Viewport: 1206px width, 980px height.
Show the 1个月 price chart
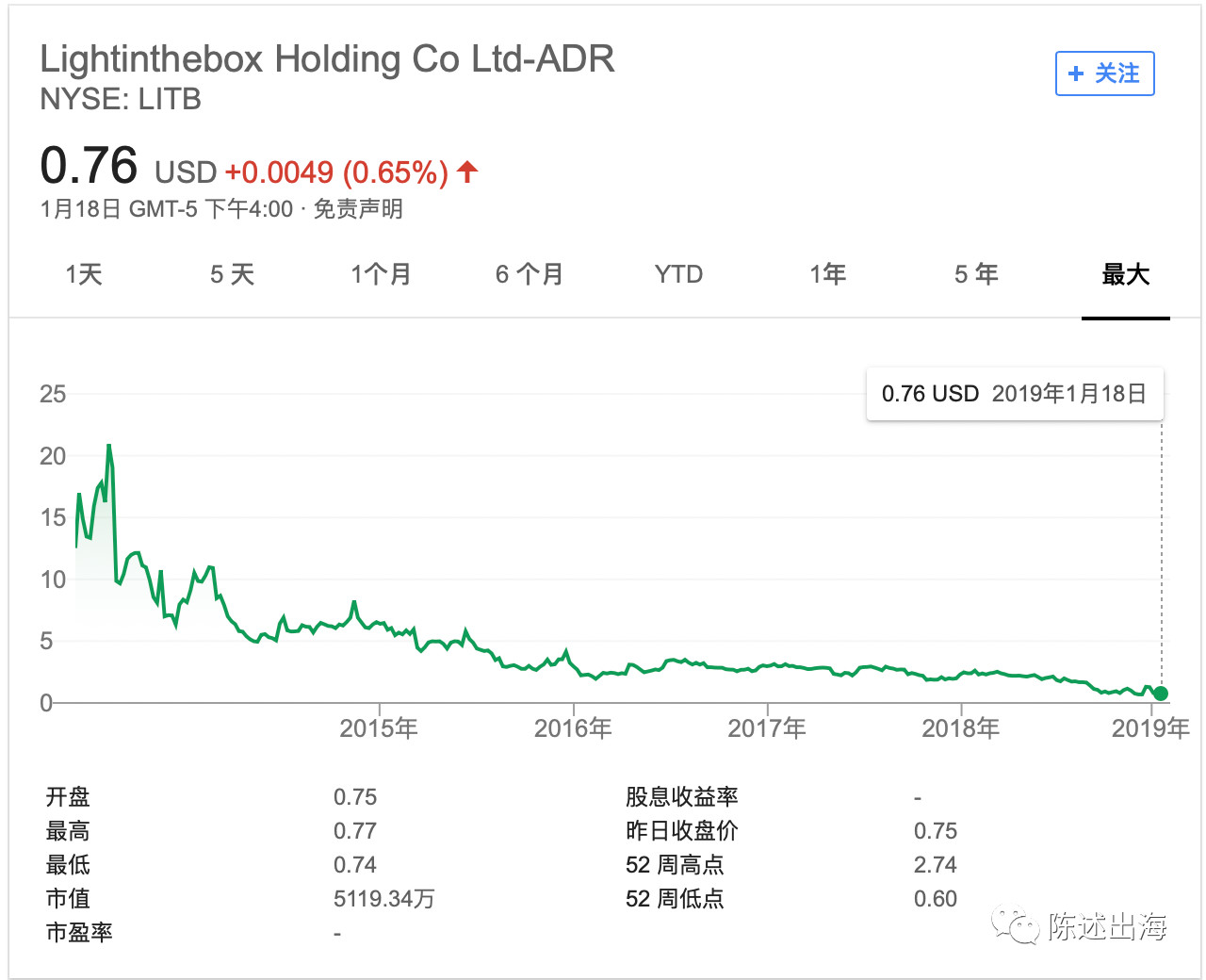point(381,274)
